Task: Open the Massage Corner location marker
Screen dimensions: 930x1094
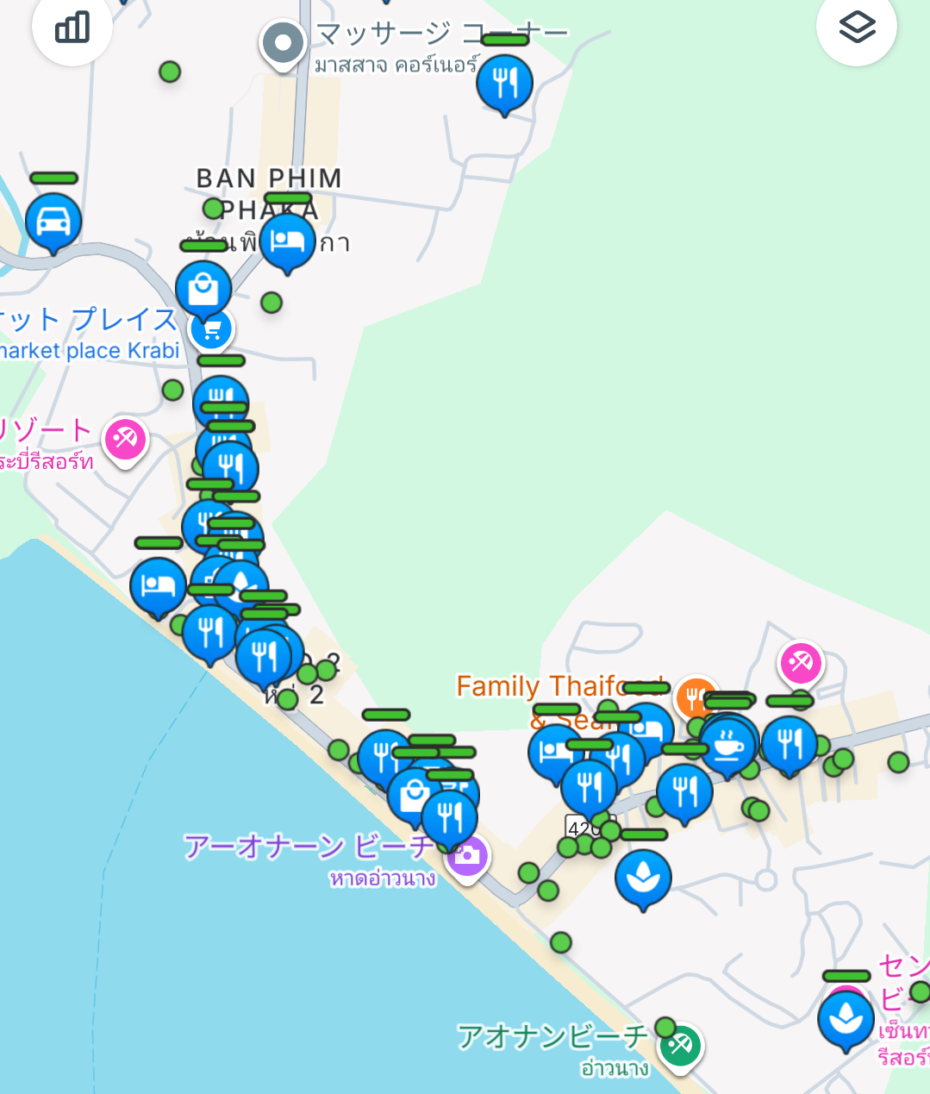Action: [x=283, y=43]
